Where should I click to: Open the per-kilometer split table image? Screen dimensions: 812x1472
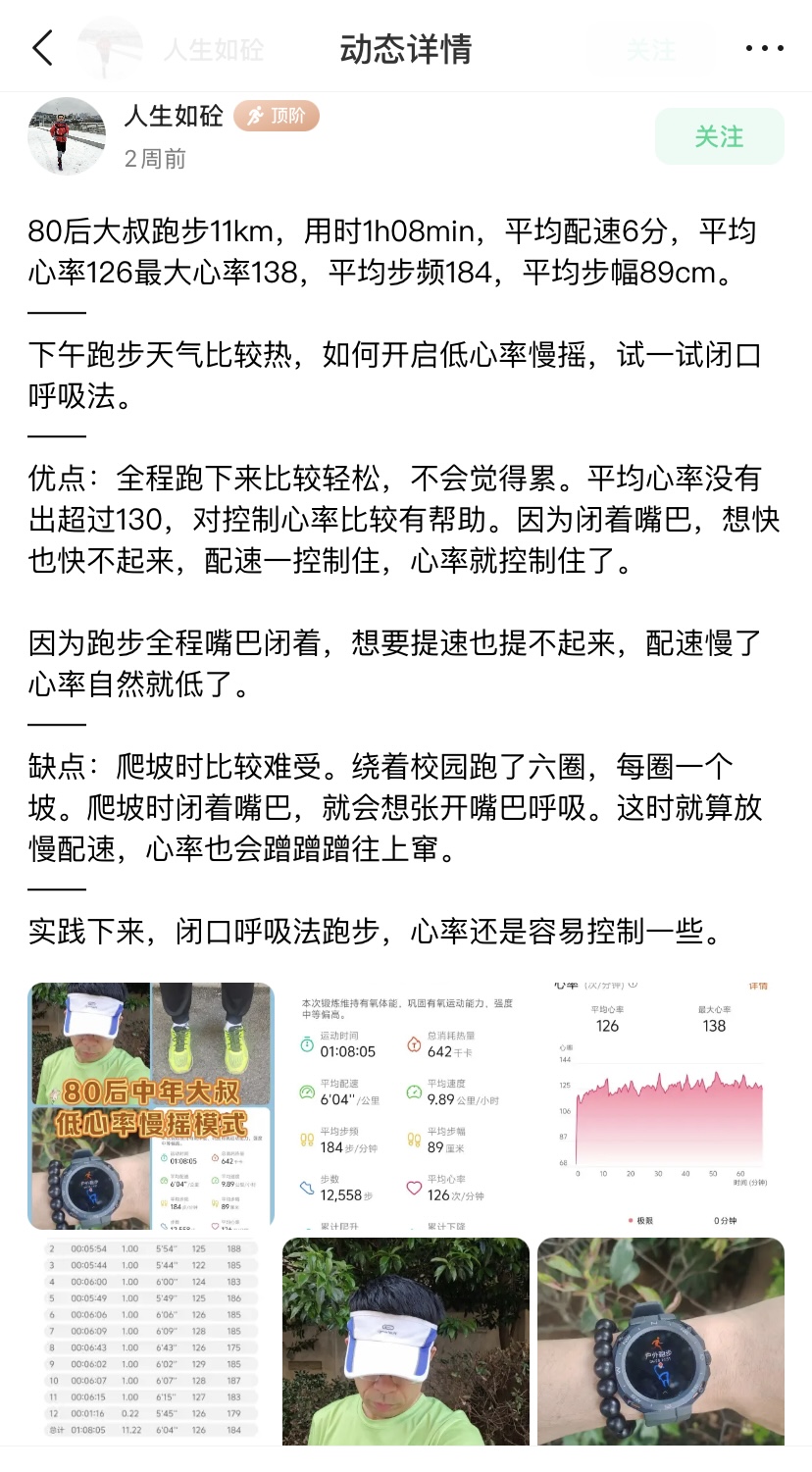[x=151, y=1342]
